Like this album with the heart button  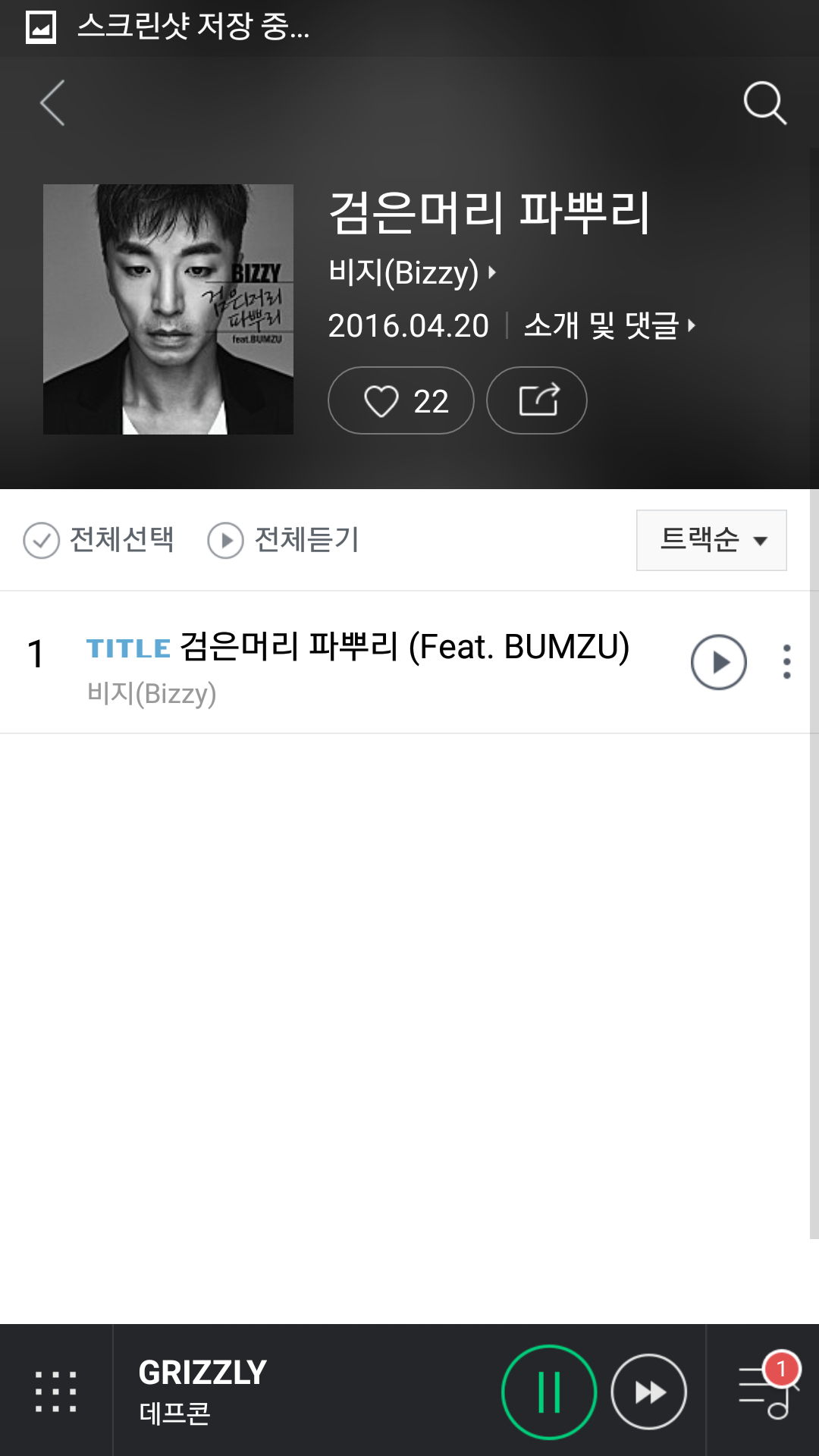pos(400,400)
